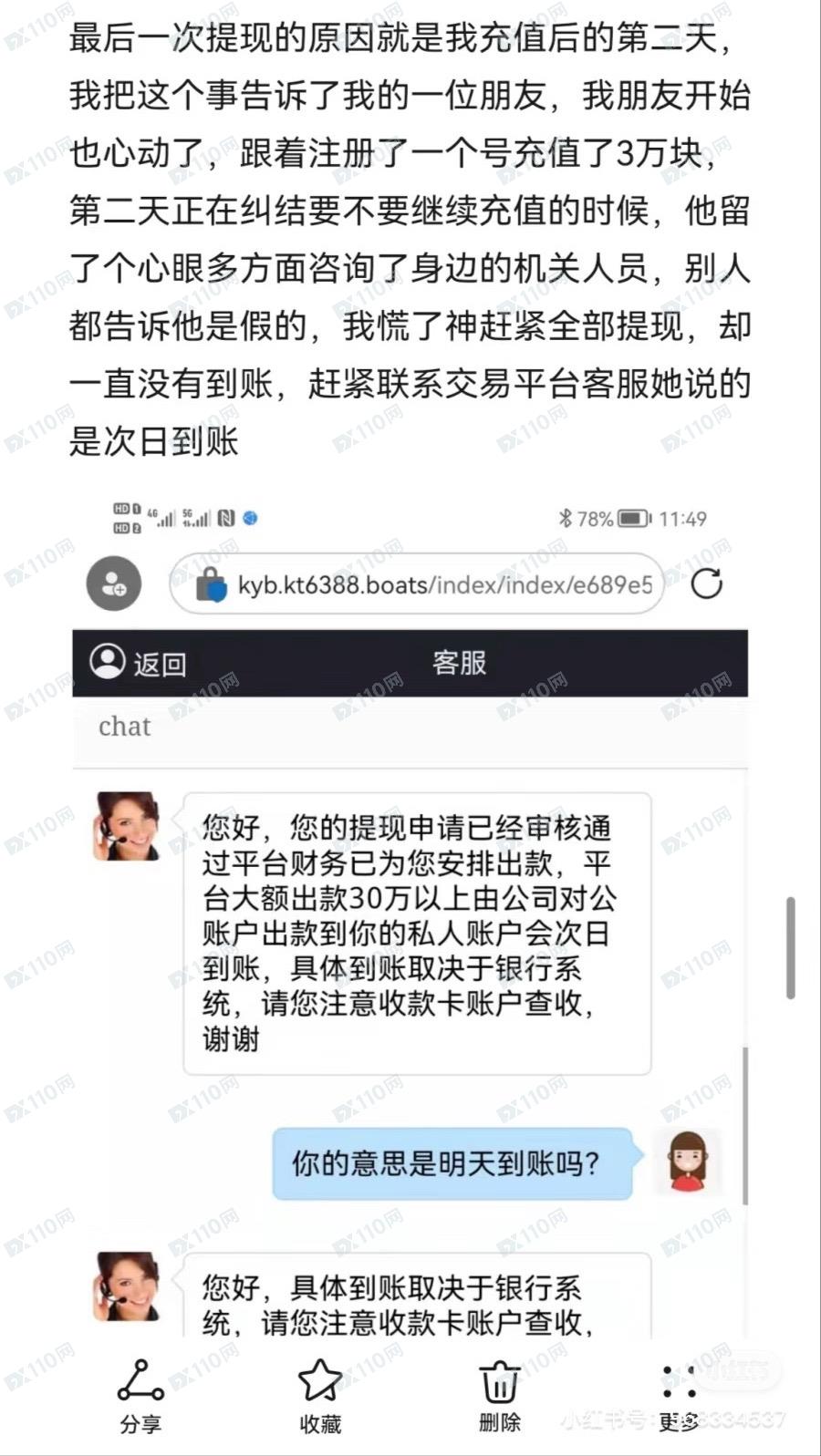Share this picture via 分享
Viewport: 821px width, 1456px height.
[x=140, y=1396]
